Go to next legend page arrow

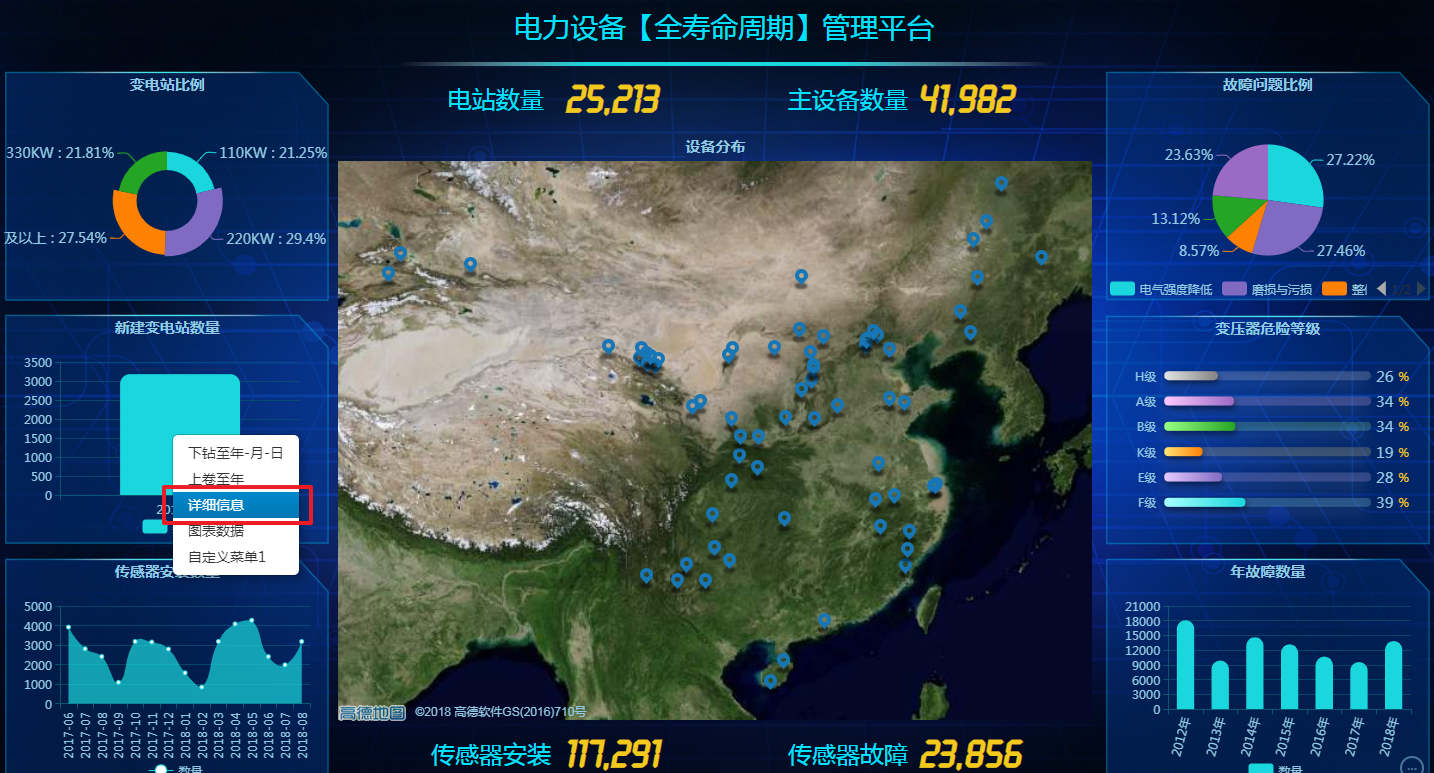pos(1421,289)
